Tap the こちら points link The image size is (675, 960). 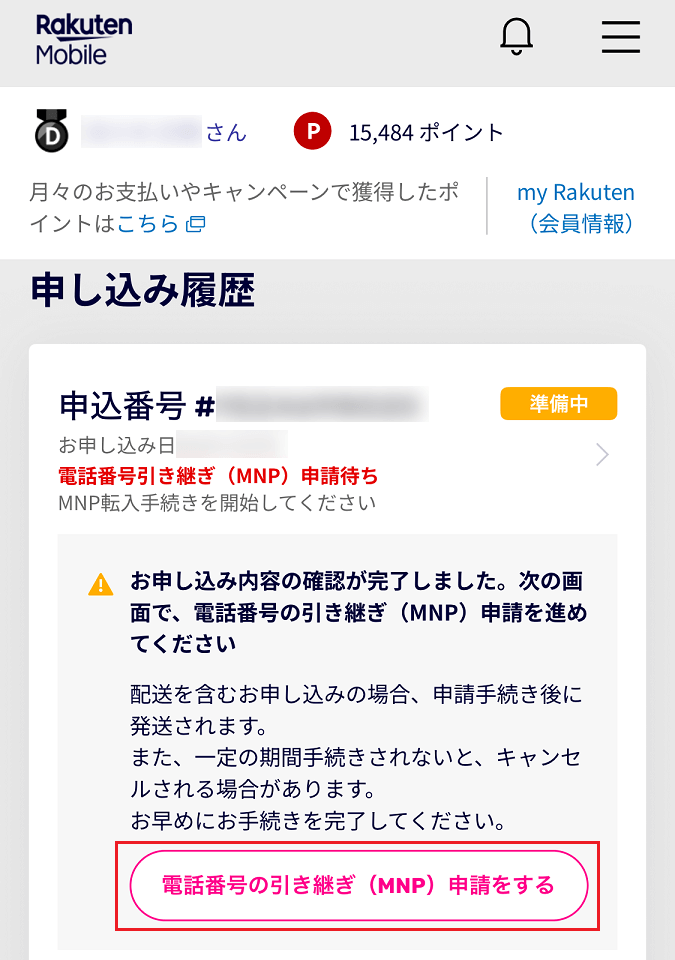148,224
